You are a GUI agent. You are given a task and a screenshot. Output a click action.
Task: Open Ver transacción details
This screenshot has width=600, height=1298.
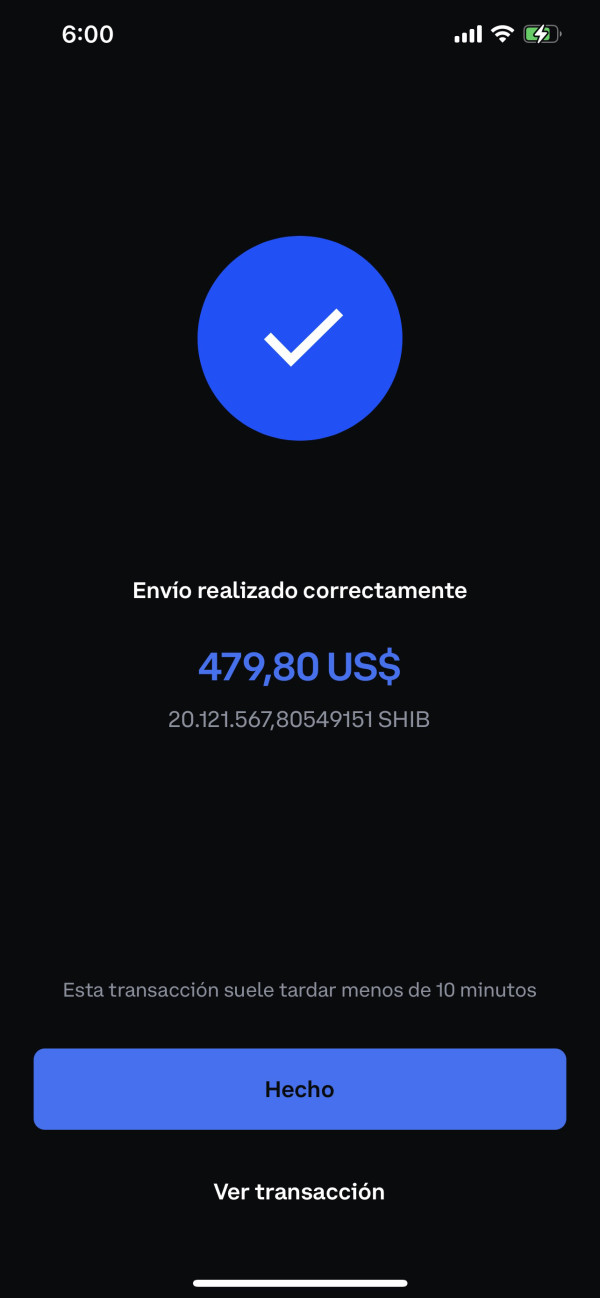[x=299, y=1192]
